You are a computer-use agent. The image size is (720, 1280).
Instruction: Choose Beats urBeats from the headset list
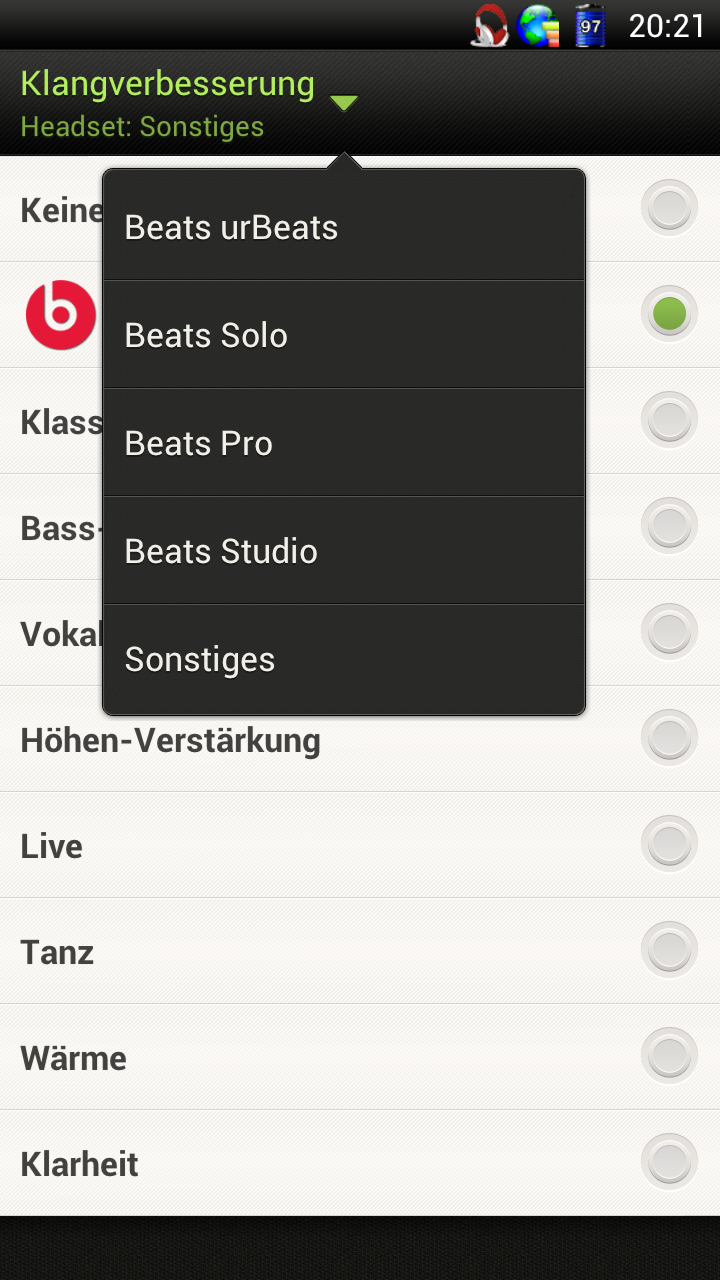tap(344, 227)
